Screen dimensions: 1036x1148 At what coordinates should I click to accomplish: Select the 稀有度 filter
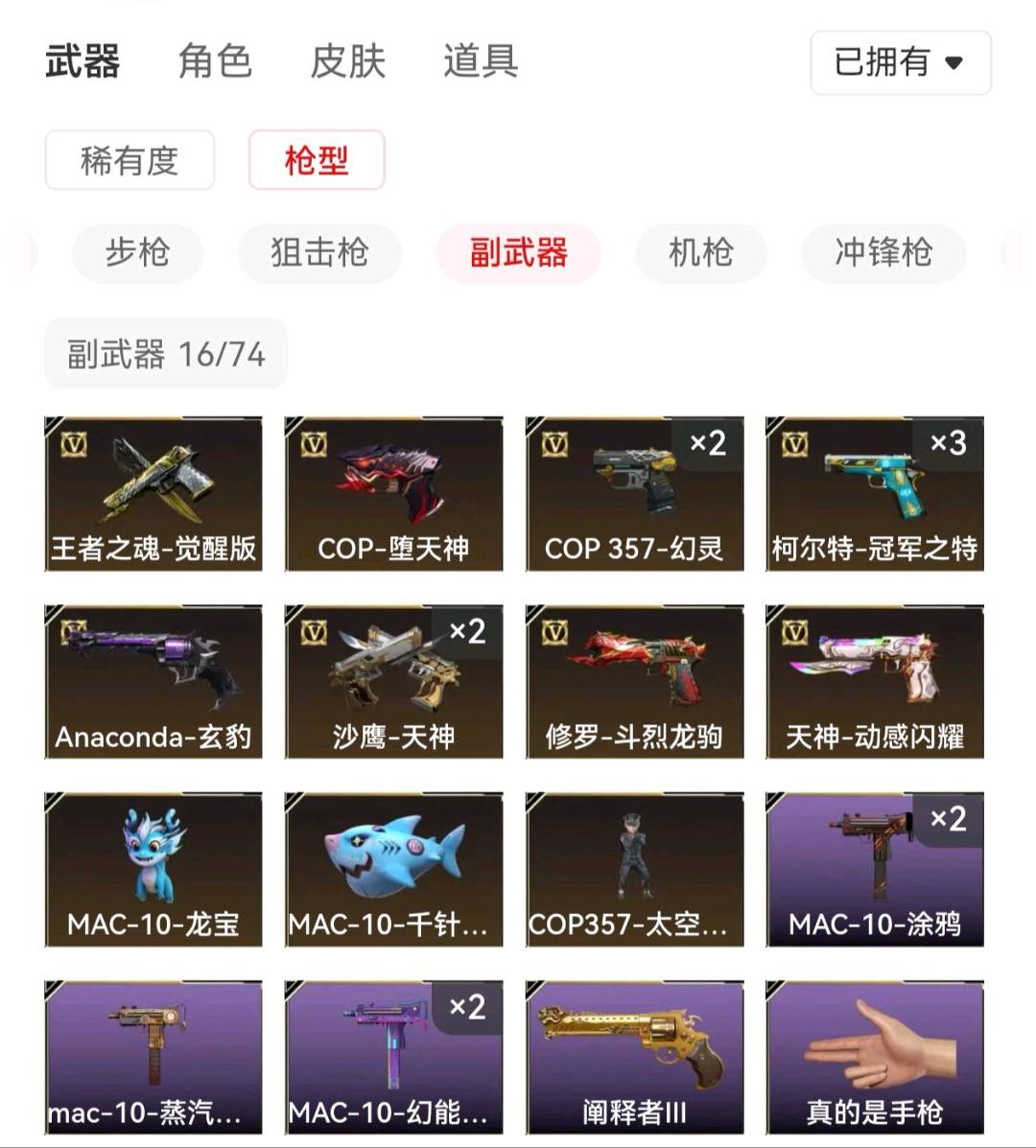[x=129, y=160]
